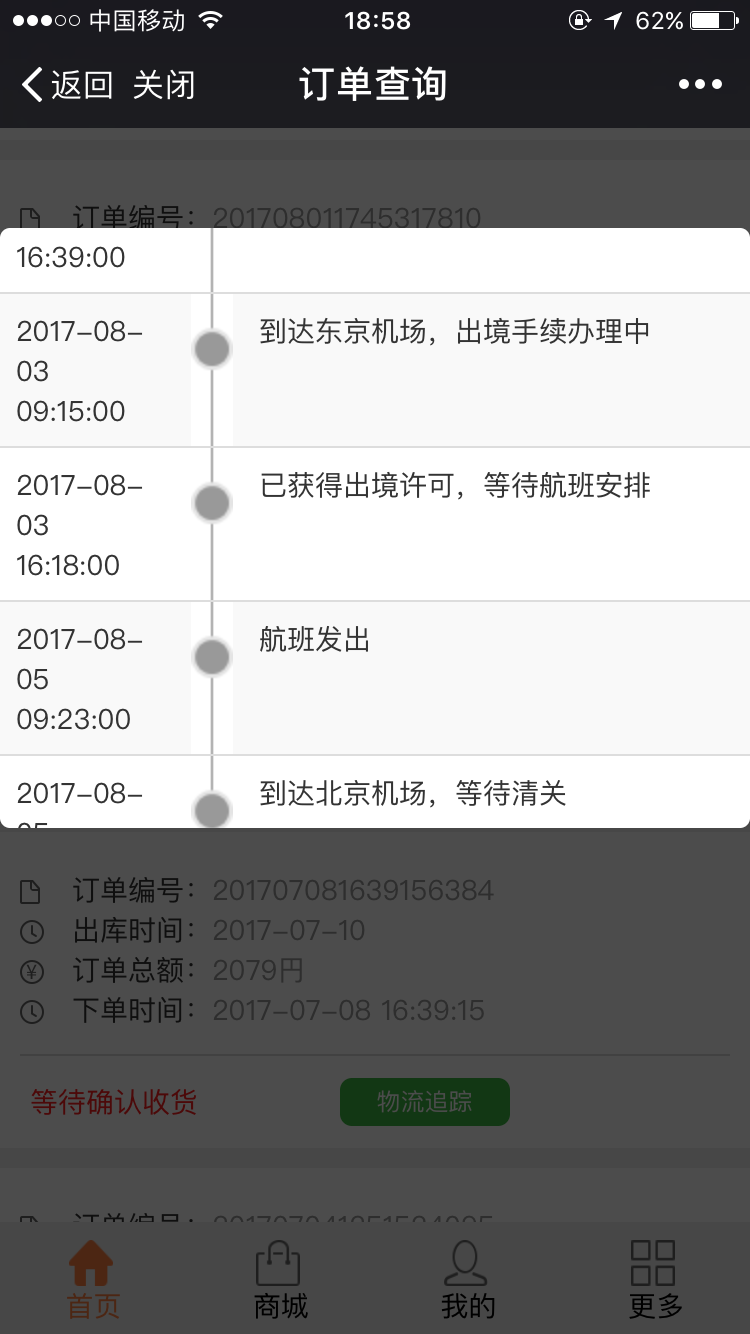Open the three-dot more menu
The height and width of the screenshot is (1334, 750).
pyautogui.click(x=700, y=85)
